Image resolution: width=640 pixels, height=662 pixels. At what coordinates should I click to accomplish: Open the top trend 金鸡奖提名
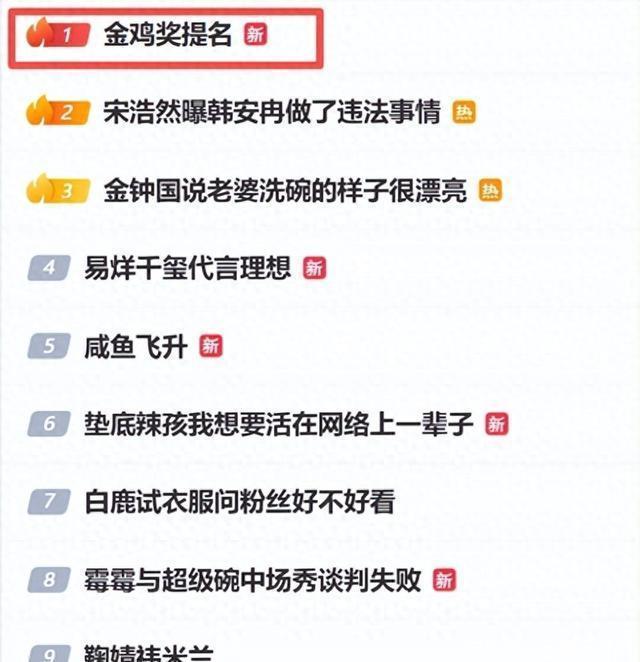(x=168, y=36)
